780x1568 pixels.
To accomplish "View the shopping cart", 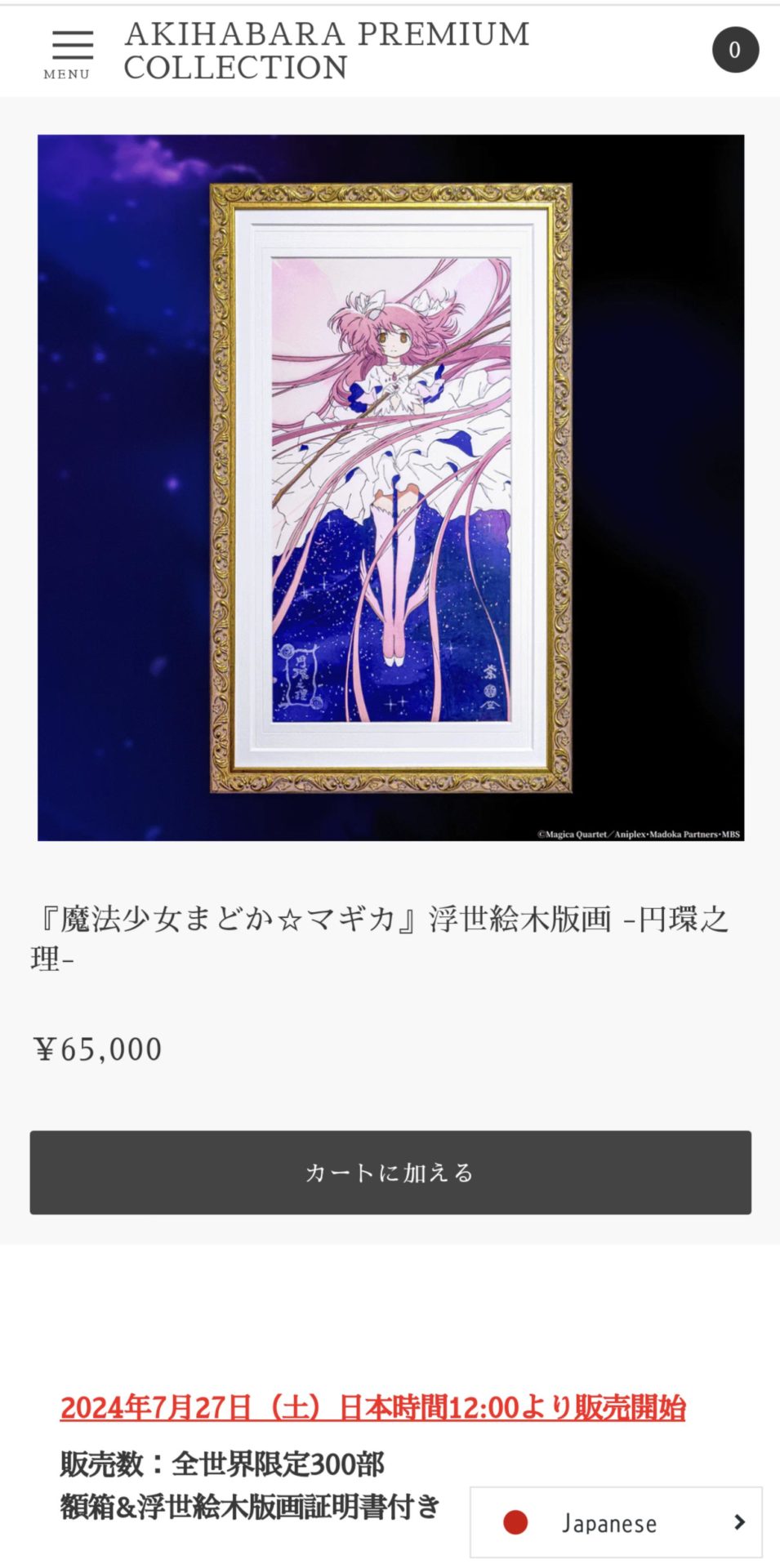I will click(734, 50).
